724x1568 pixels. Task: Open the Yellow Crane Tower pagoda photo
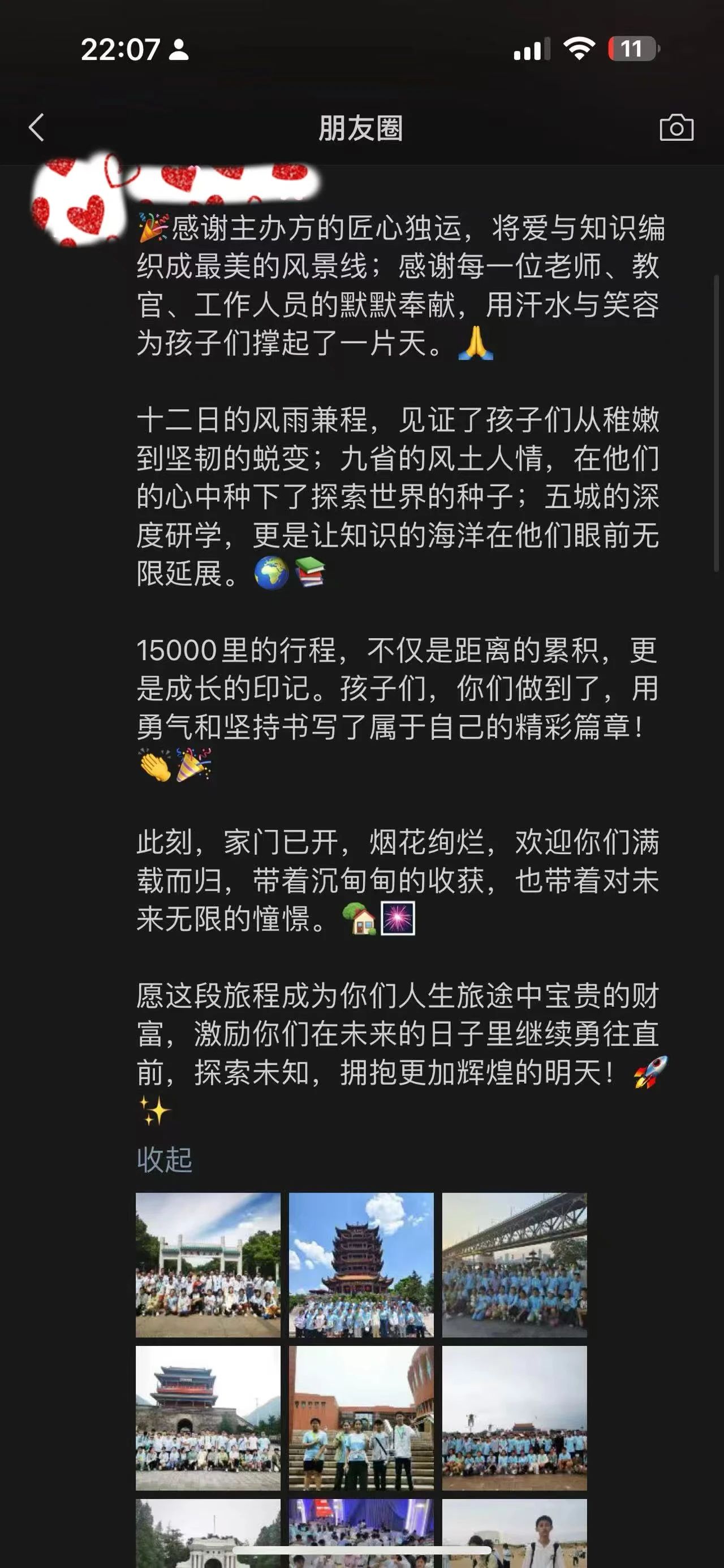tap(361, 1264)
